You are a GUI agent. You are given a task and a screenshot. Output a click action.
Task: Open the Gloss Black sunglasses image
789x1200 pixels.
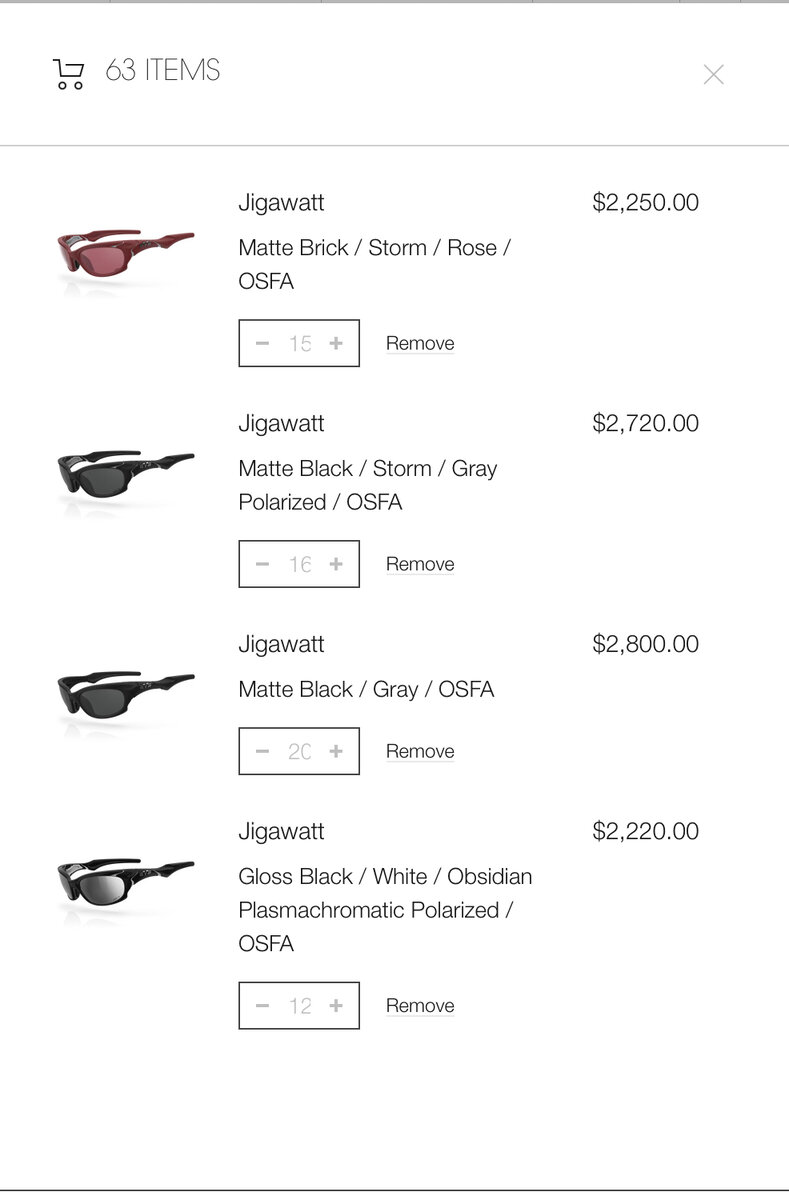[125, 883]
